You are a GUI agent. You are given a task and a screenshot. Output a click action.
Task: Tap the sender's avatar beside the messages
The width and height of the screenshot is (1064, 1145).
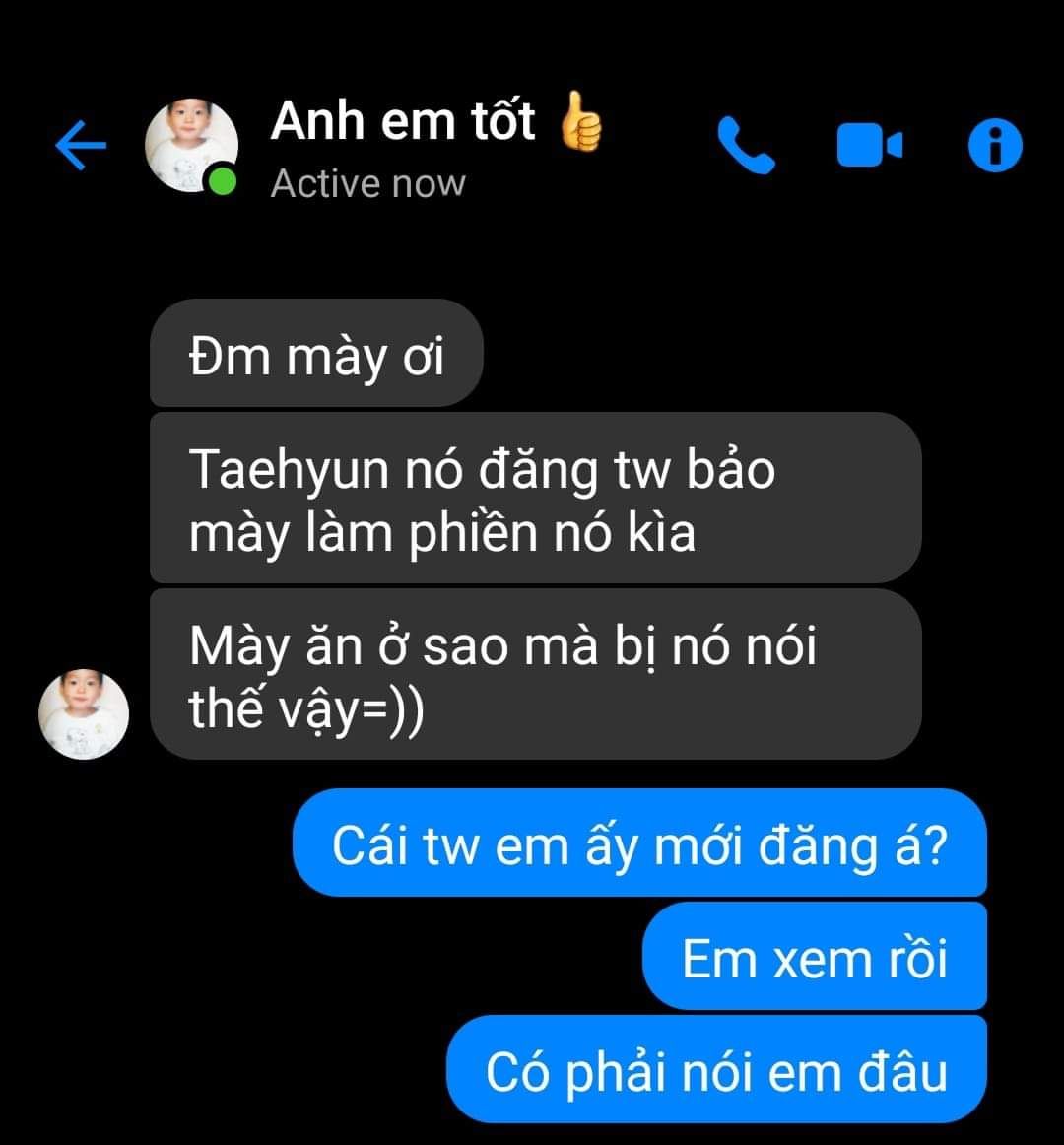tap(84, 714)
